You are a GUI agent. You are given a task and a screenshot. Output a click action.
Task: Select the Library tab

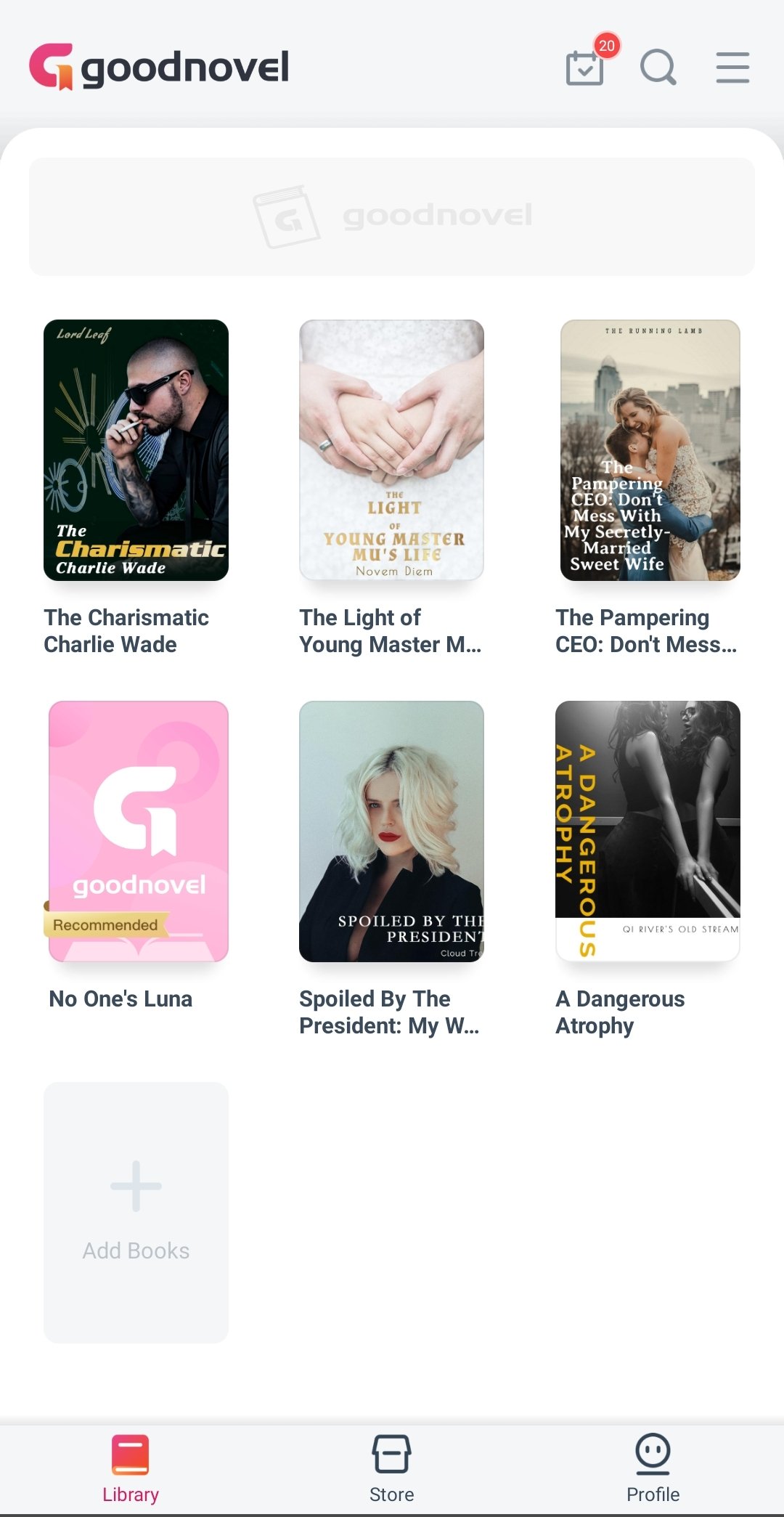[x=131, y=1468]
